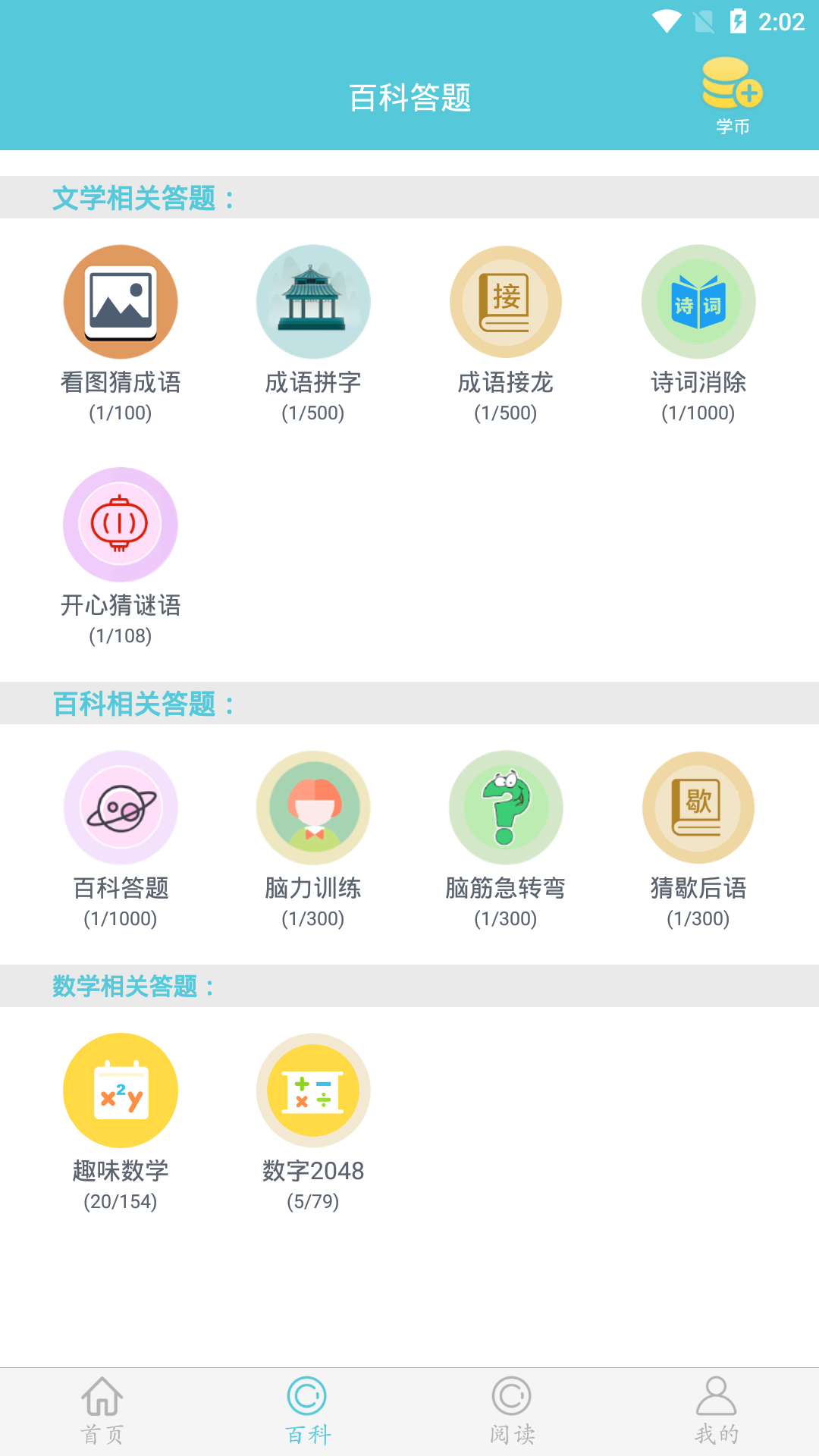Click the 数学相关答题 section header
Viewport: 819px width, 1456px height.
(x=133, y=987)
